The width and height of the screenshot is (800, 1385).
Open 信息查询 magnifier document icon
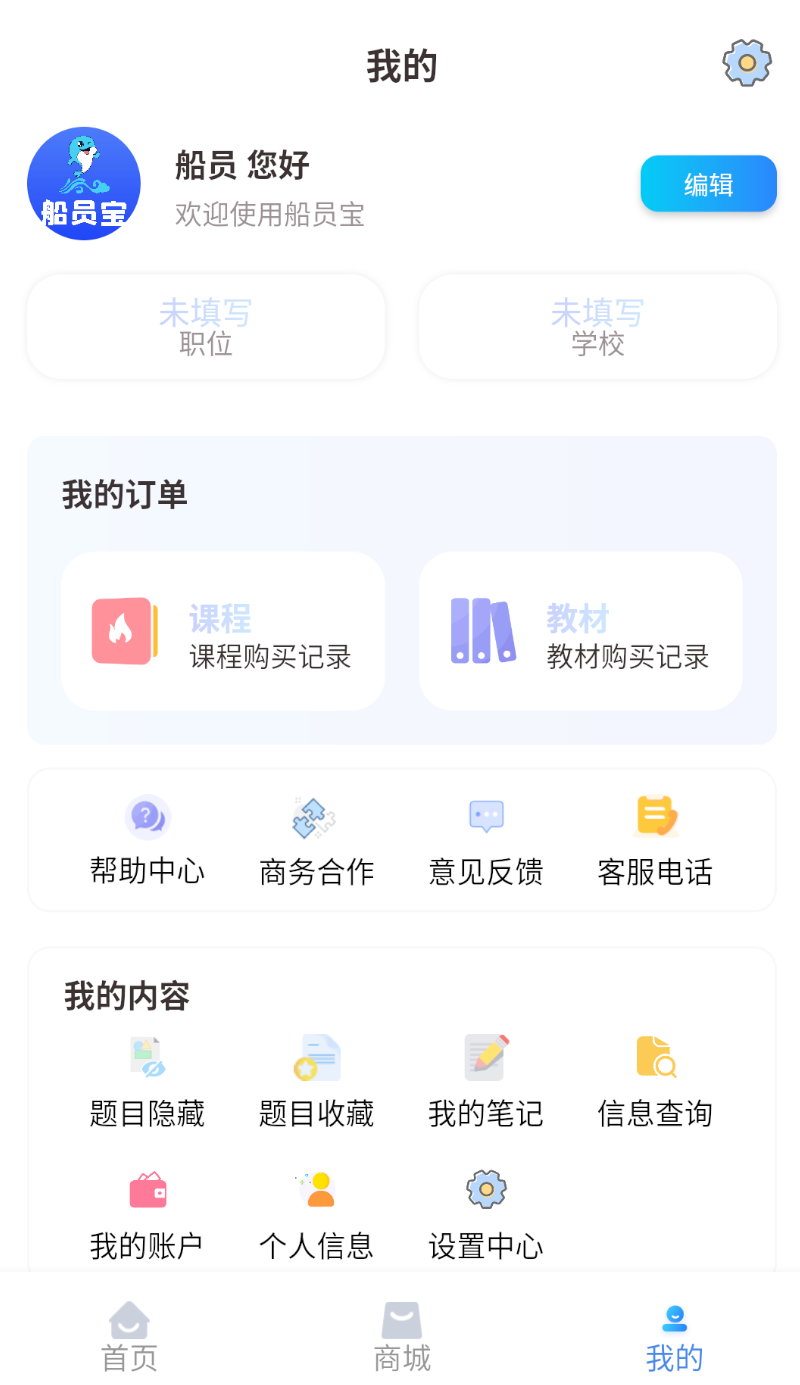pos(655,1058)
